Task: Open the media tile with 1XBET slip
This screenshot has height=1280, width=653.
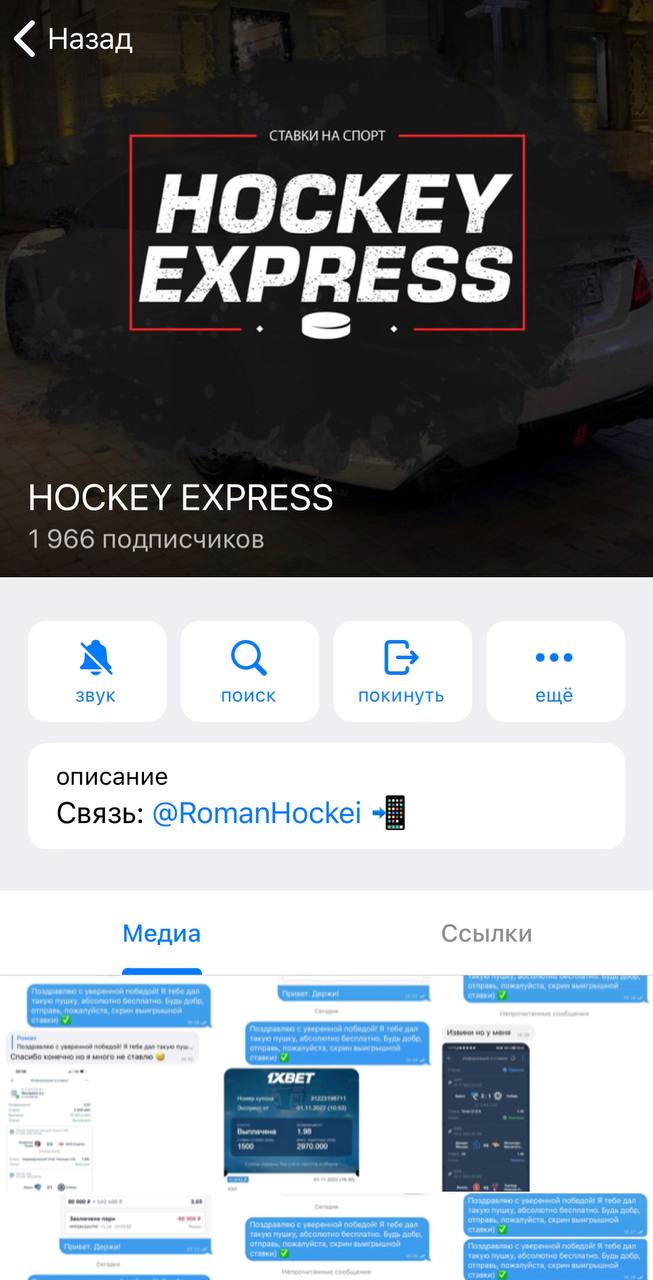Action: [326, 1083]
